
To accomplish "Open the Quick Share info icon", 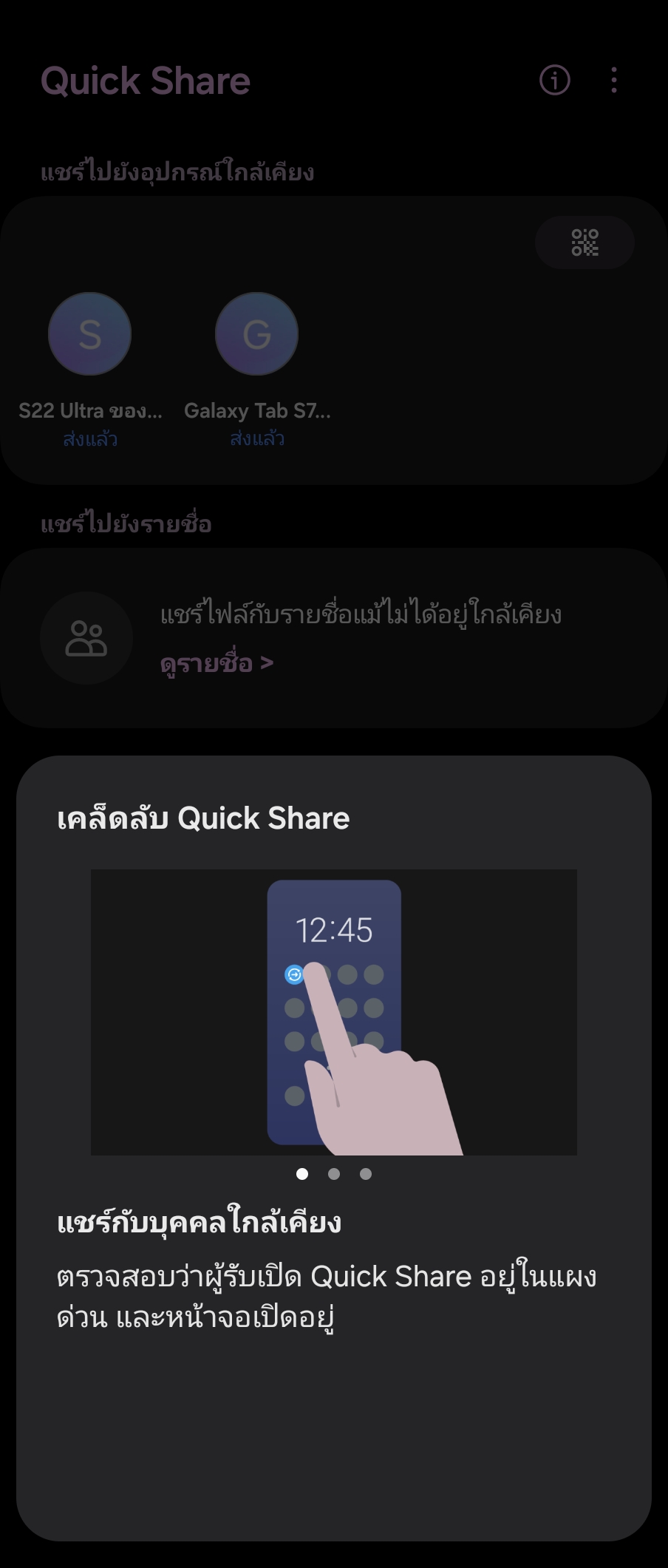I will coord(555,80).
